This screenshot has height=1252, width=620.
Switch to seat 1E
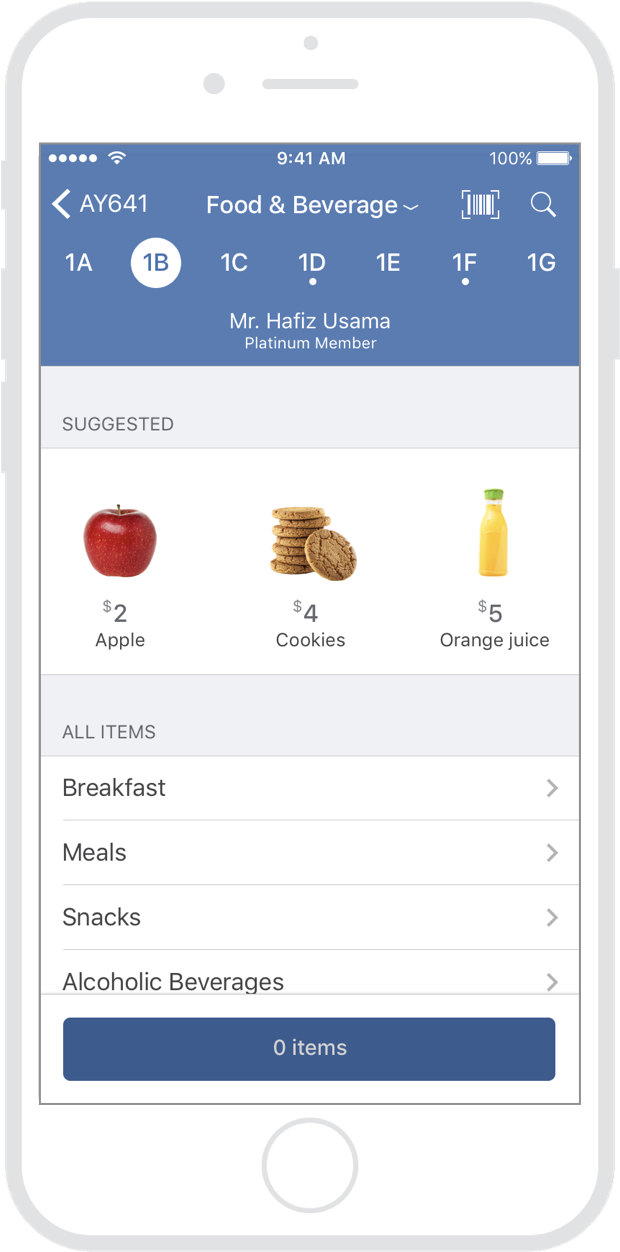click(x=388, y=263)
